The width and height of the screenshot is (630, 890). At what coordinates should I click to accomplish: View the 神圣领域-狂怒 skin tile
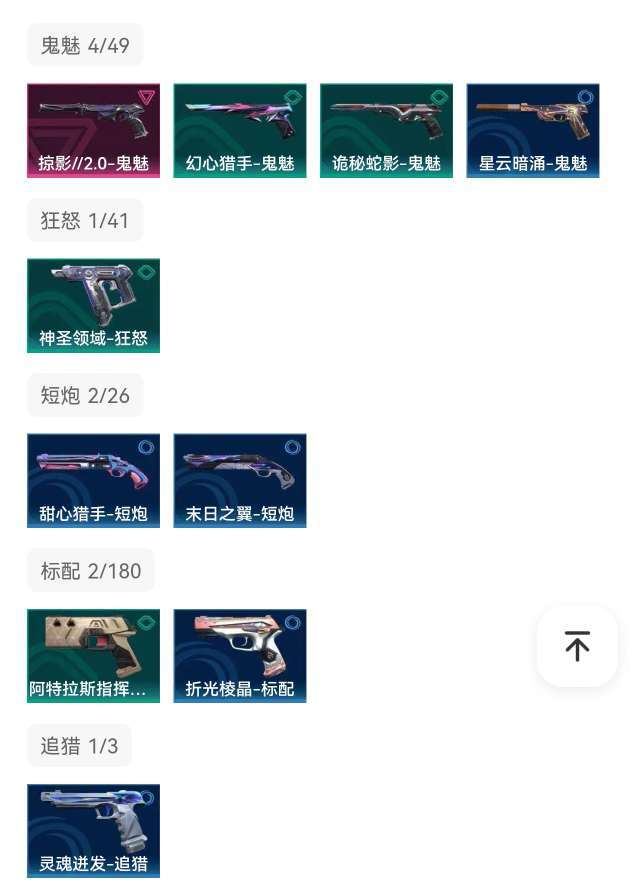tap(93, 306)
